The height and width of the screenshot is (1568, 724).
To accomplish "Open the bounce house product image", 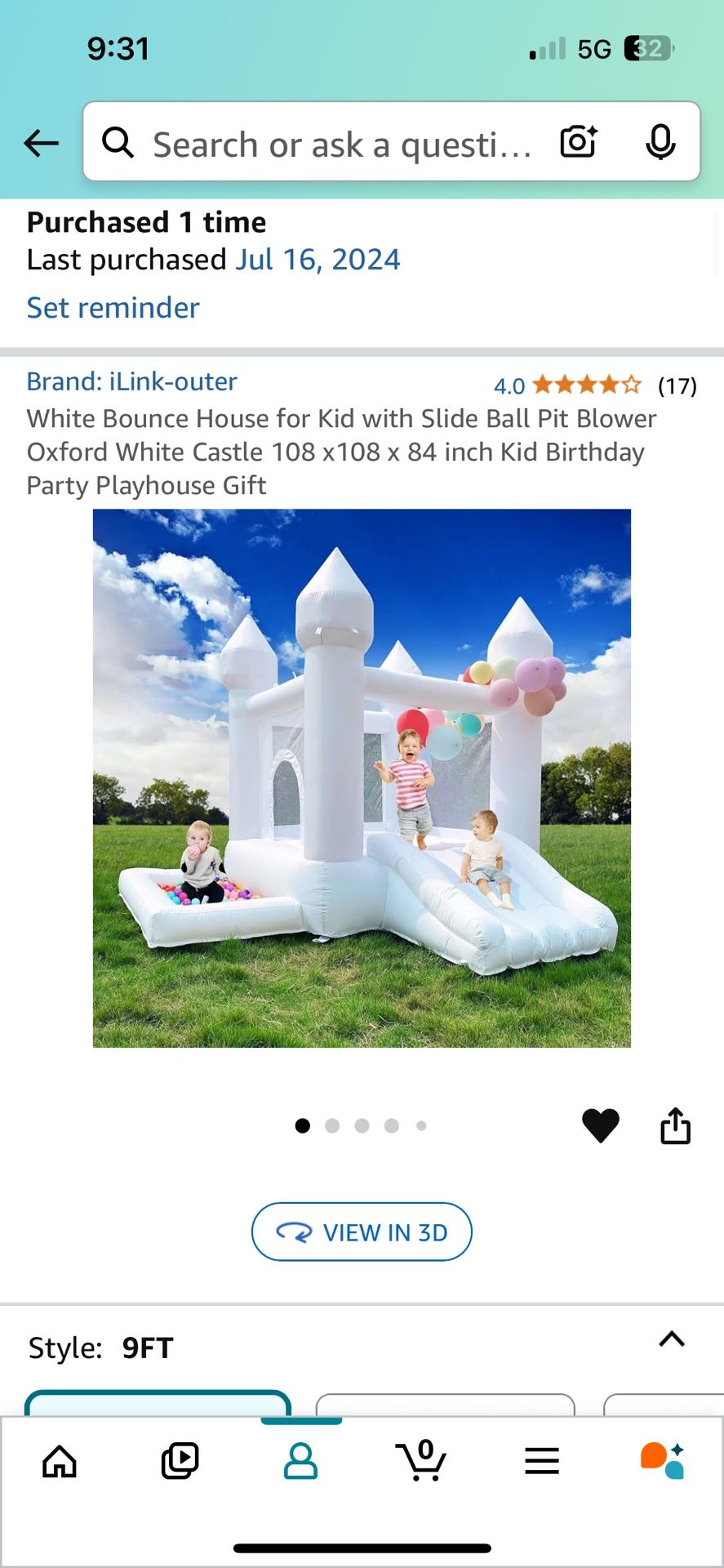I will tap(362, 777).
